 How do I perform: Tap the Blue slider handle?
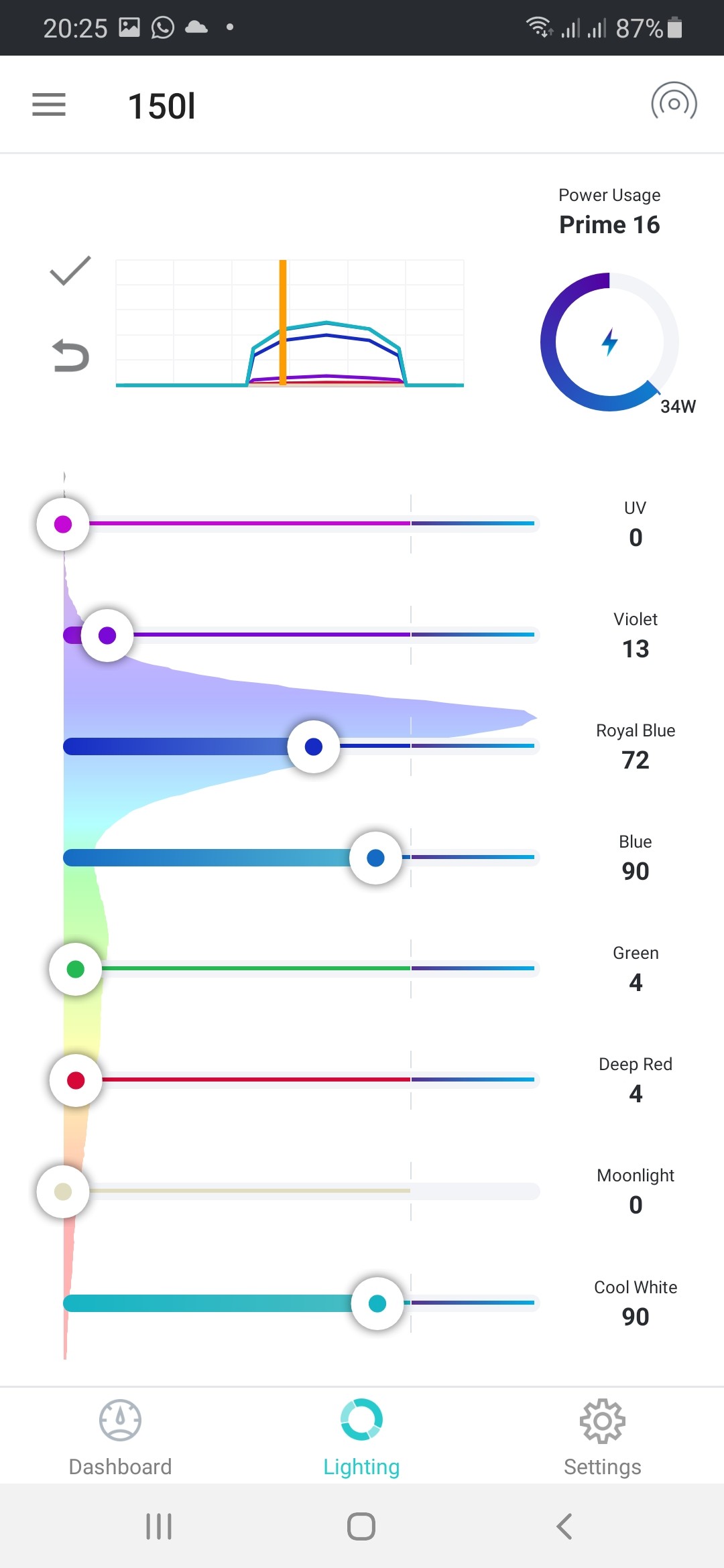point(375,858)
